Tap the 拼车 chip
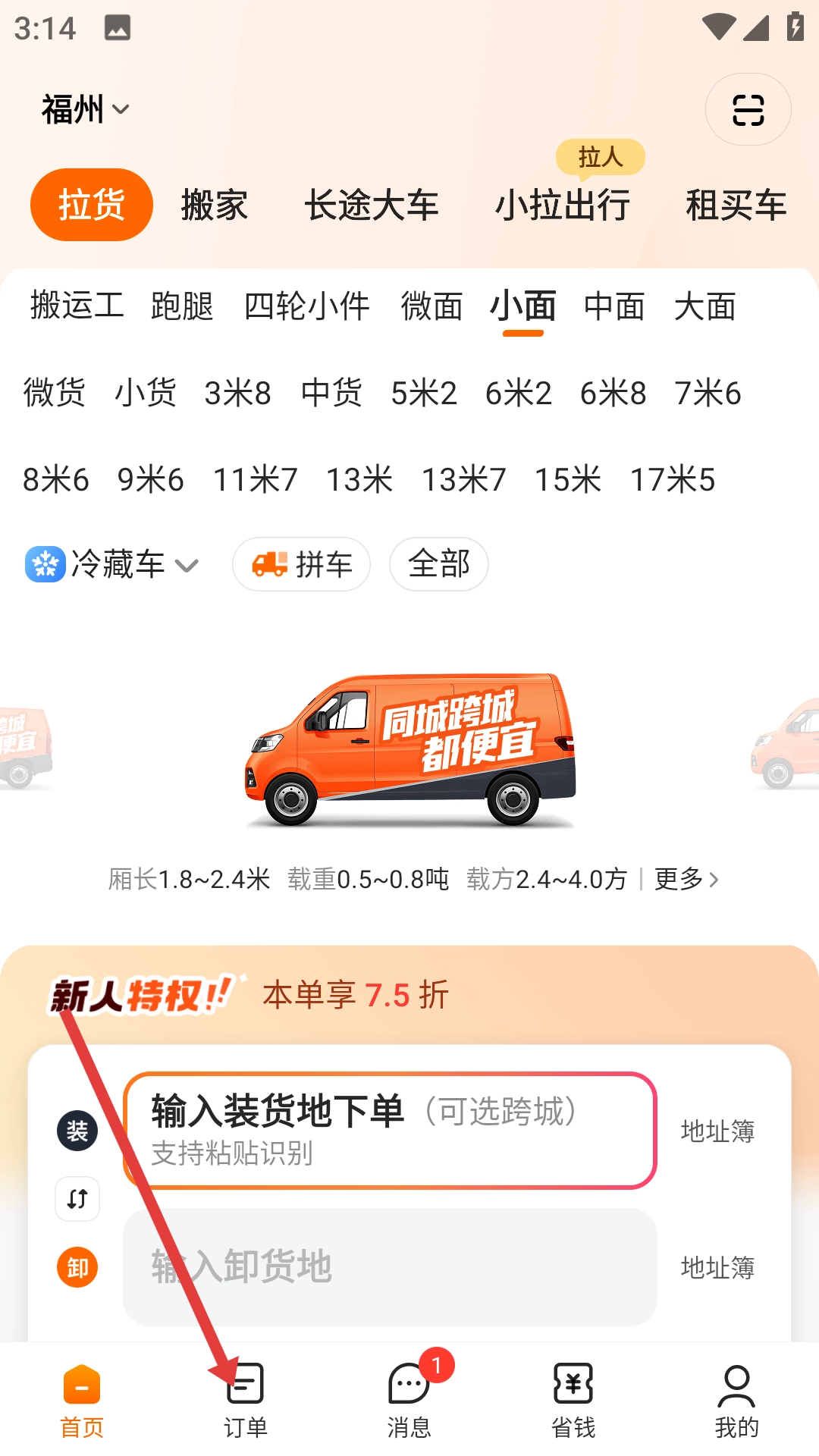The width and height of the screenshot is (819, 1456). (x=301, y=564)
